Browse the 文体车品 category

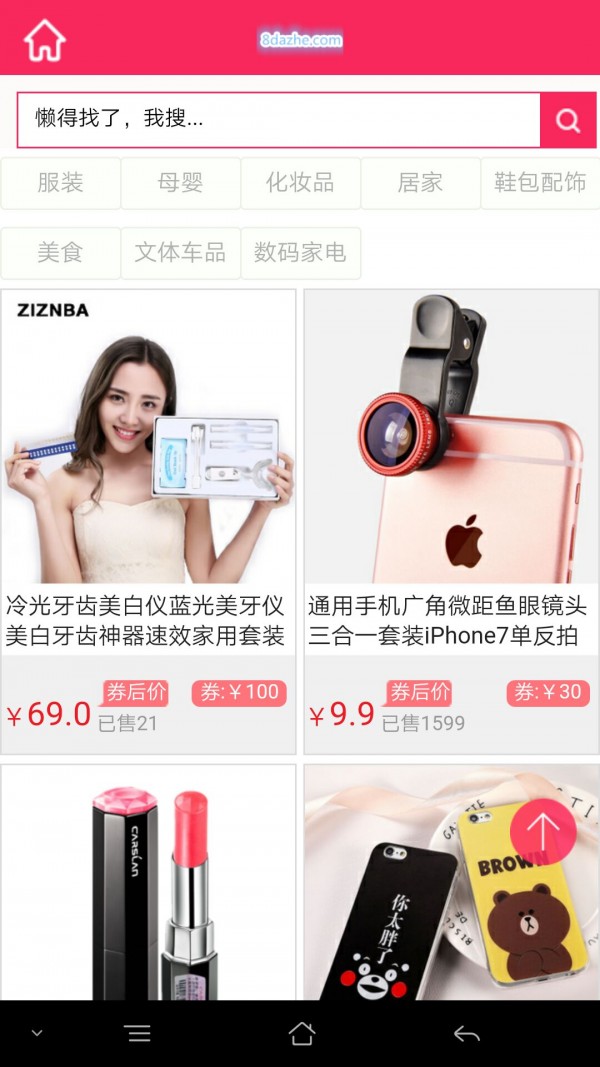tap(181, 253)
